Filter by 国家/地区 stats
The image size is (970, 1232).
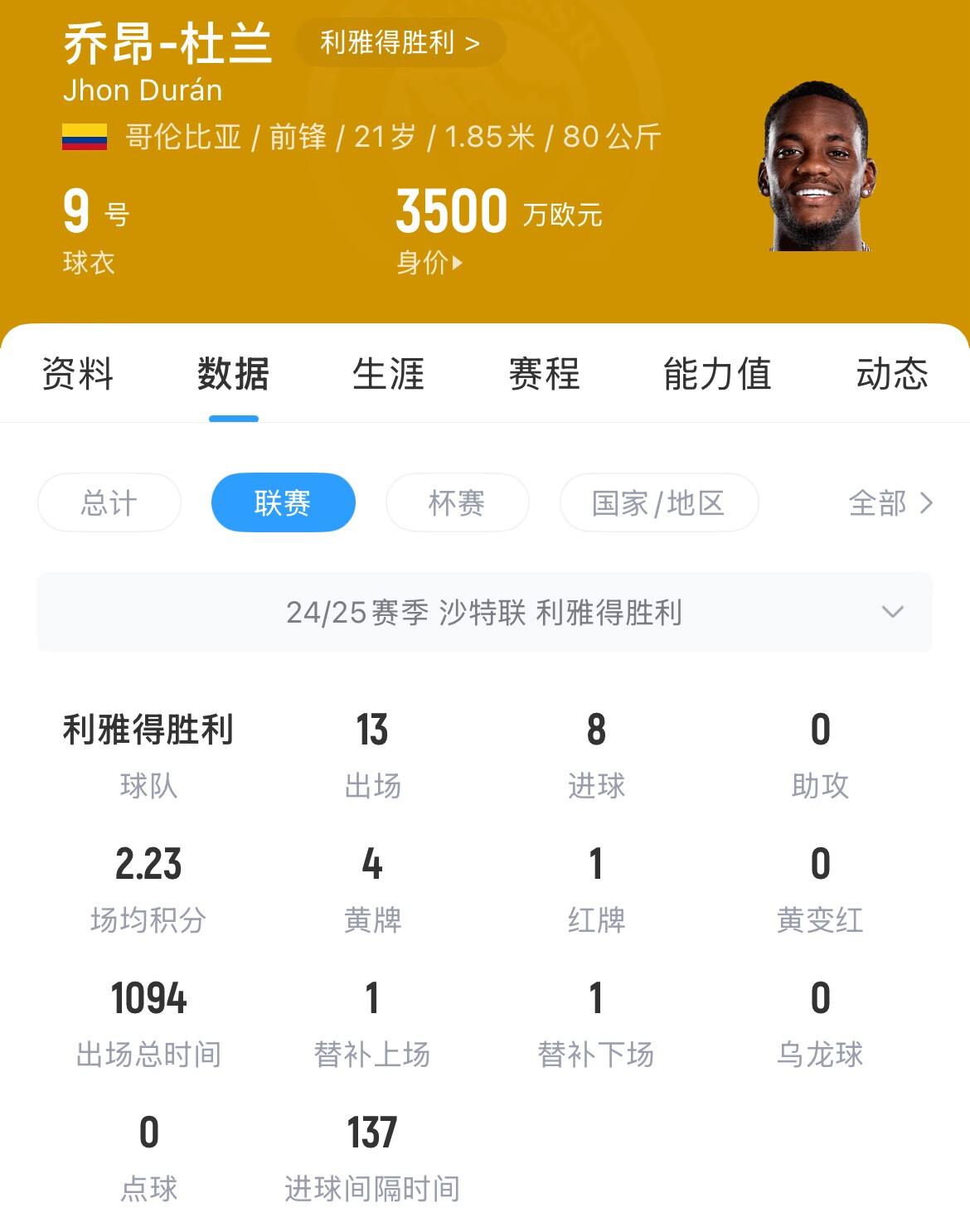click(x=658, y=503)
